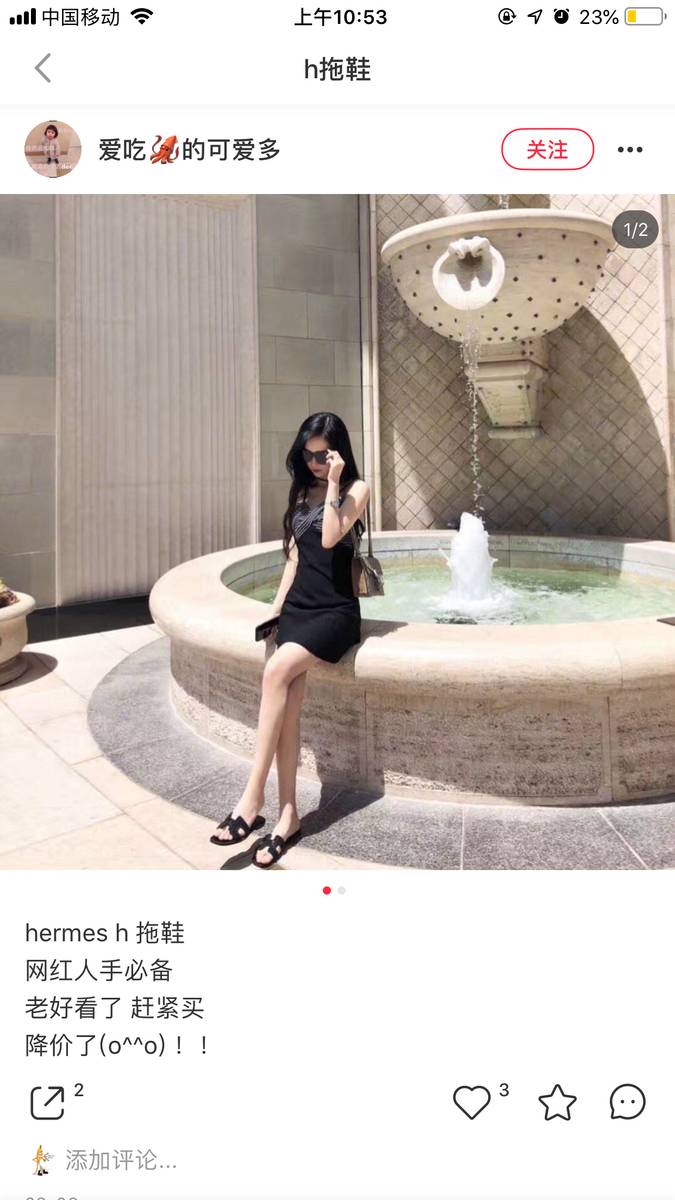Share this post
Screen dimensions: 675x1200
47,1102
